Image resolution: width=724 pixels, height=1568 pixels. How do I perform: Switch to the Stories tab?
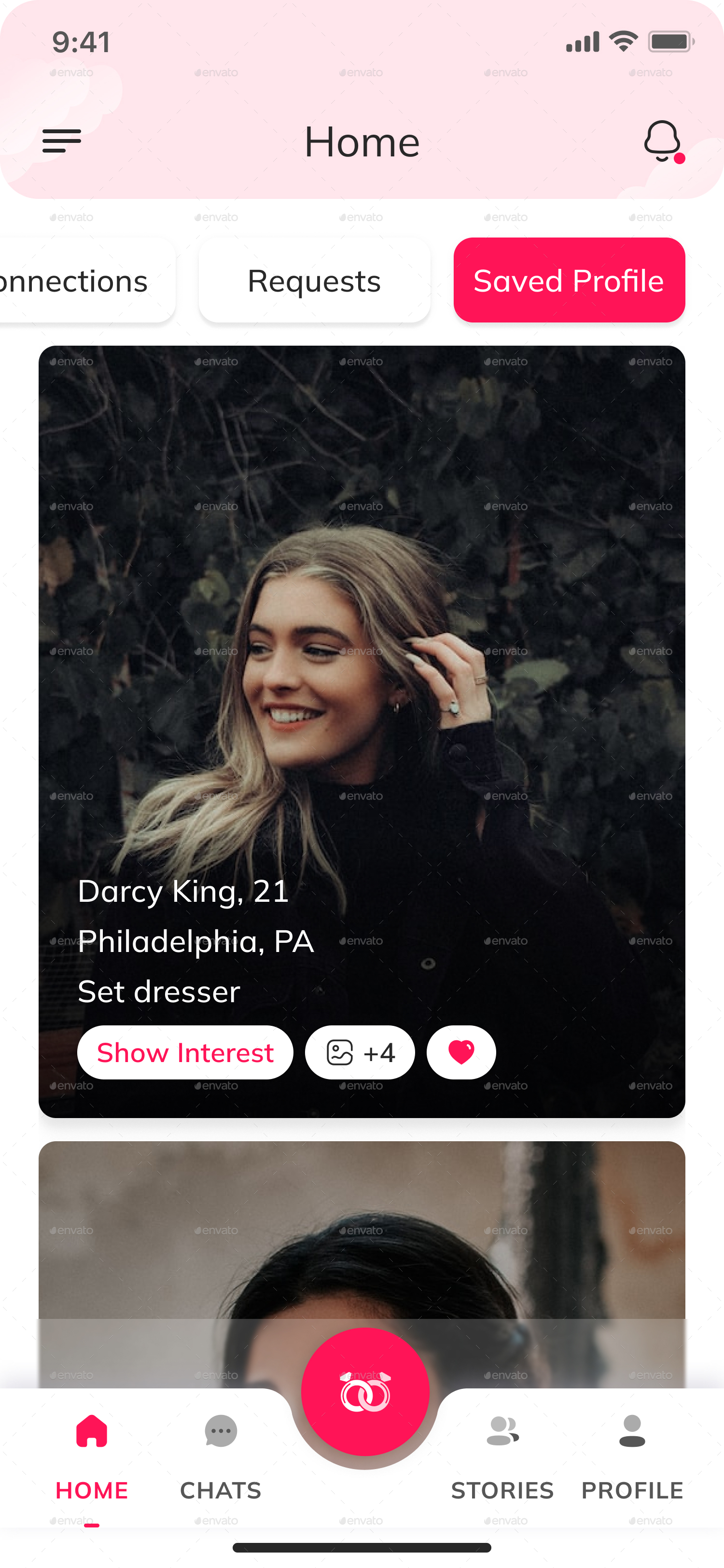coord(502,1454)
